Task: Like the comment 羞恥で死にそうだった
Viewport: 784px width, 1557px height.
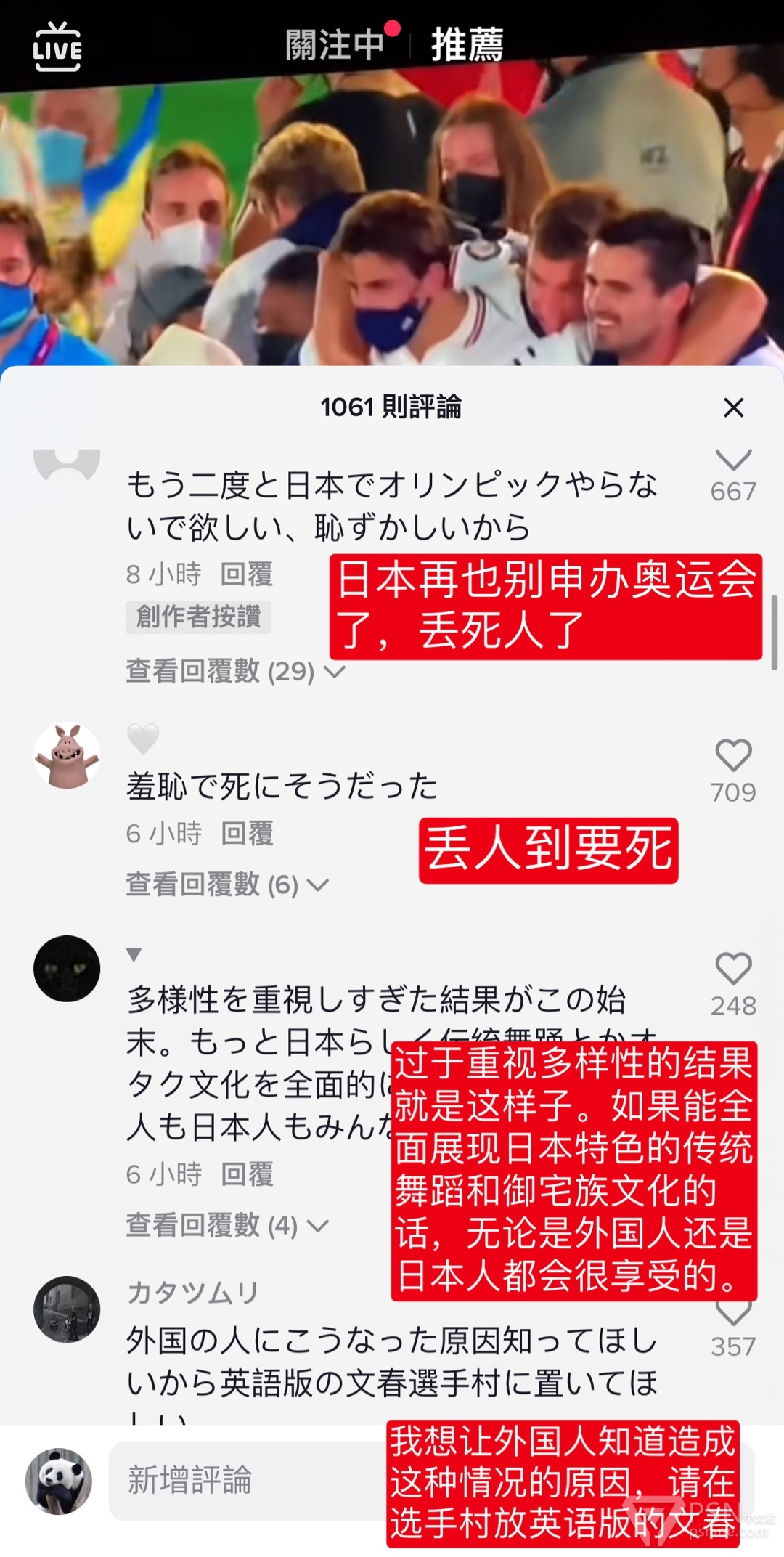Action: pos(733,755)
